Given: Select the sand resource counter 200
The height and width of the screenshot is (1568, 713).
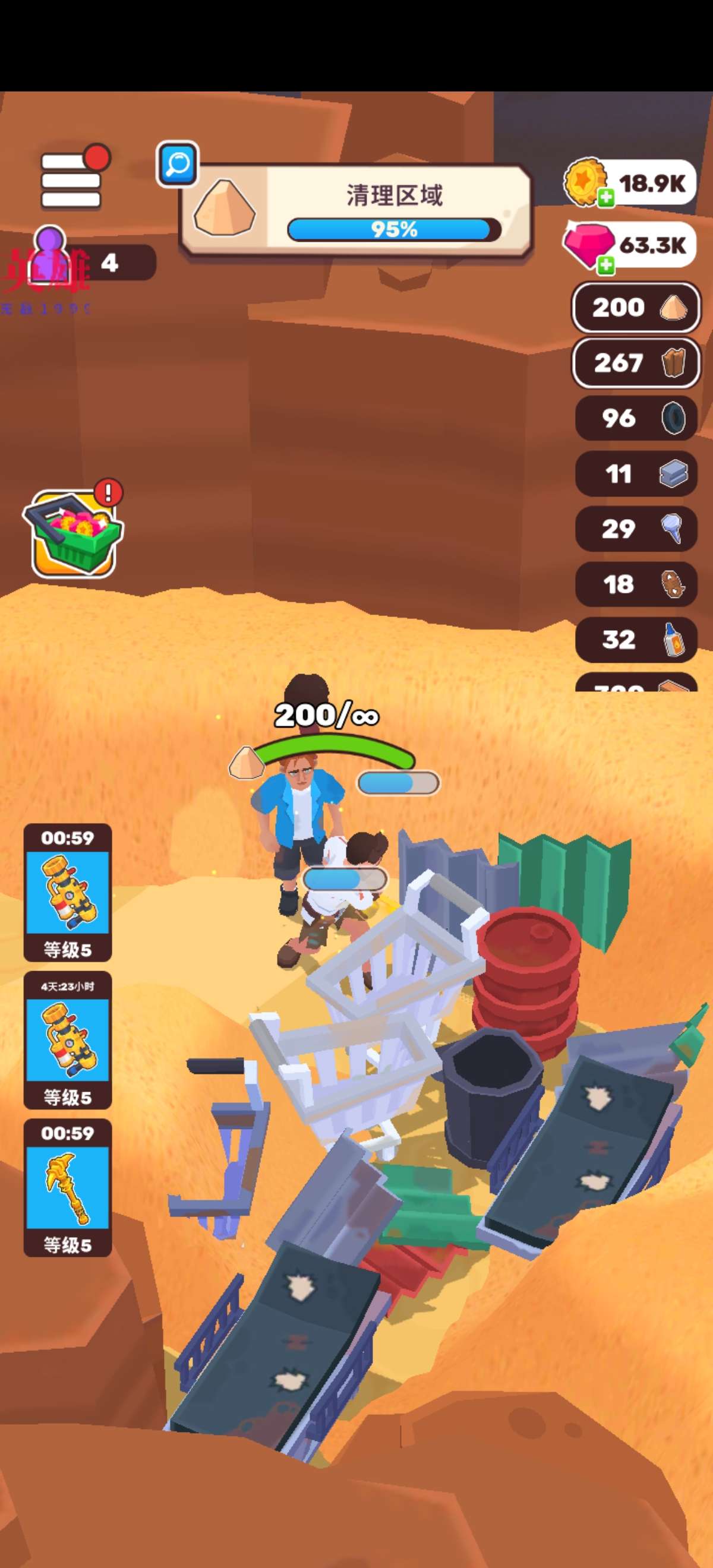Looking at the screenshot, I should coord(636,308).
